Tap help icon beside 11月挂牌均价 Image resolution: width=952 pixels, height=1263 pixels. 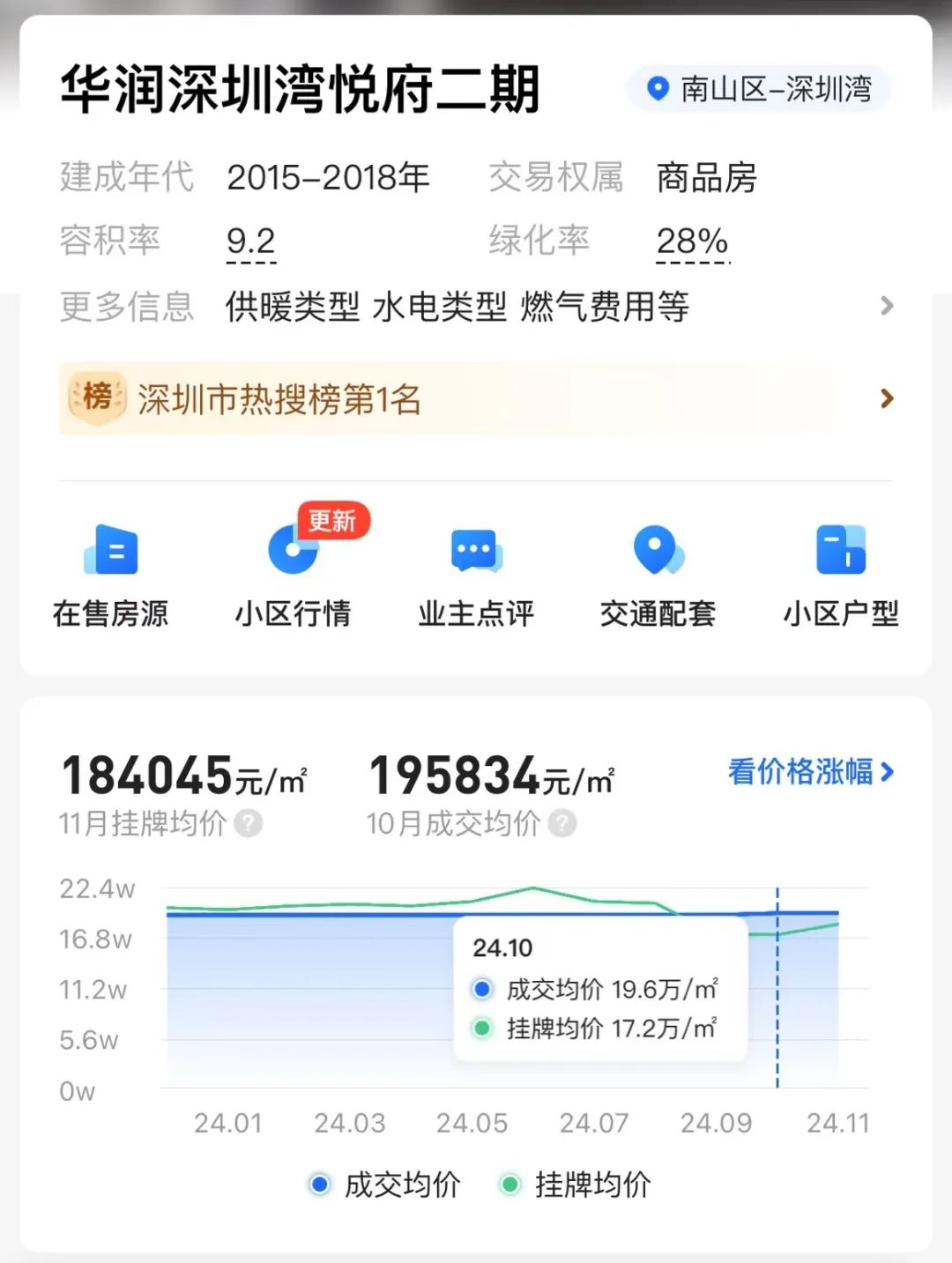249,824
